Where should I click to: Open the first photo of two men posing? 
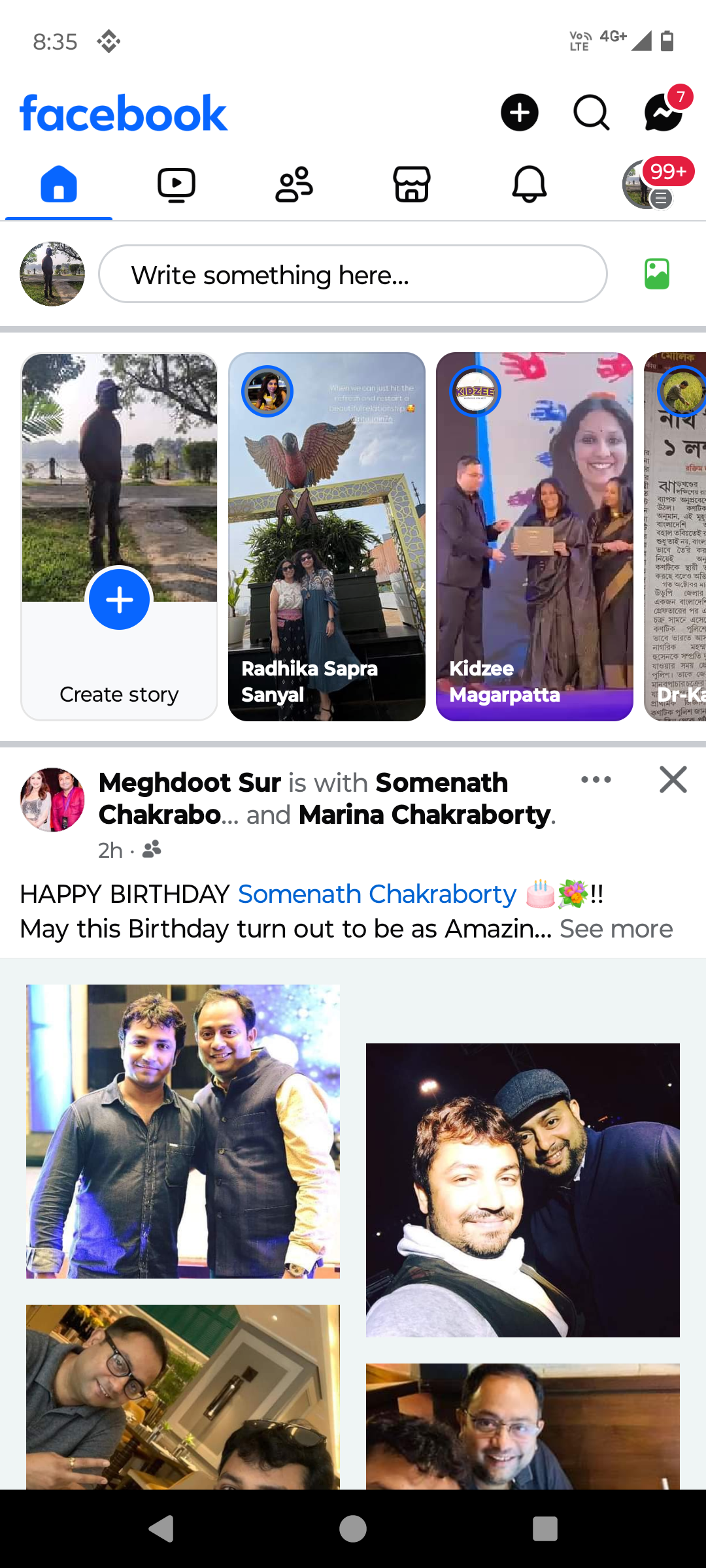183,1132
